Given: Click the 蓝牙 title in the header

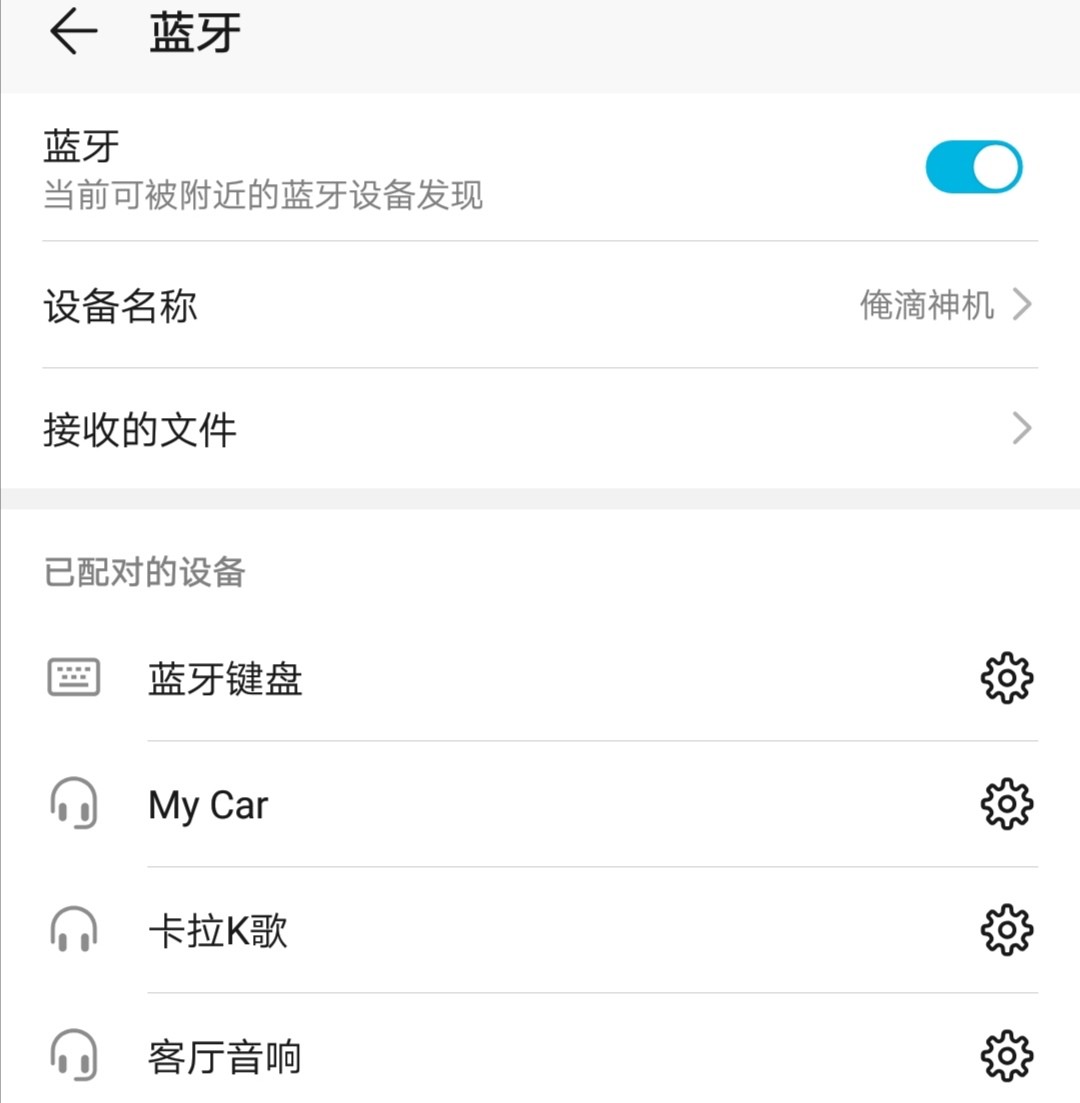Looking at the screenshot, I should pyautogui.click(x=196, y=32).
